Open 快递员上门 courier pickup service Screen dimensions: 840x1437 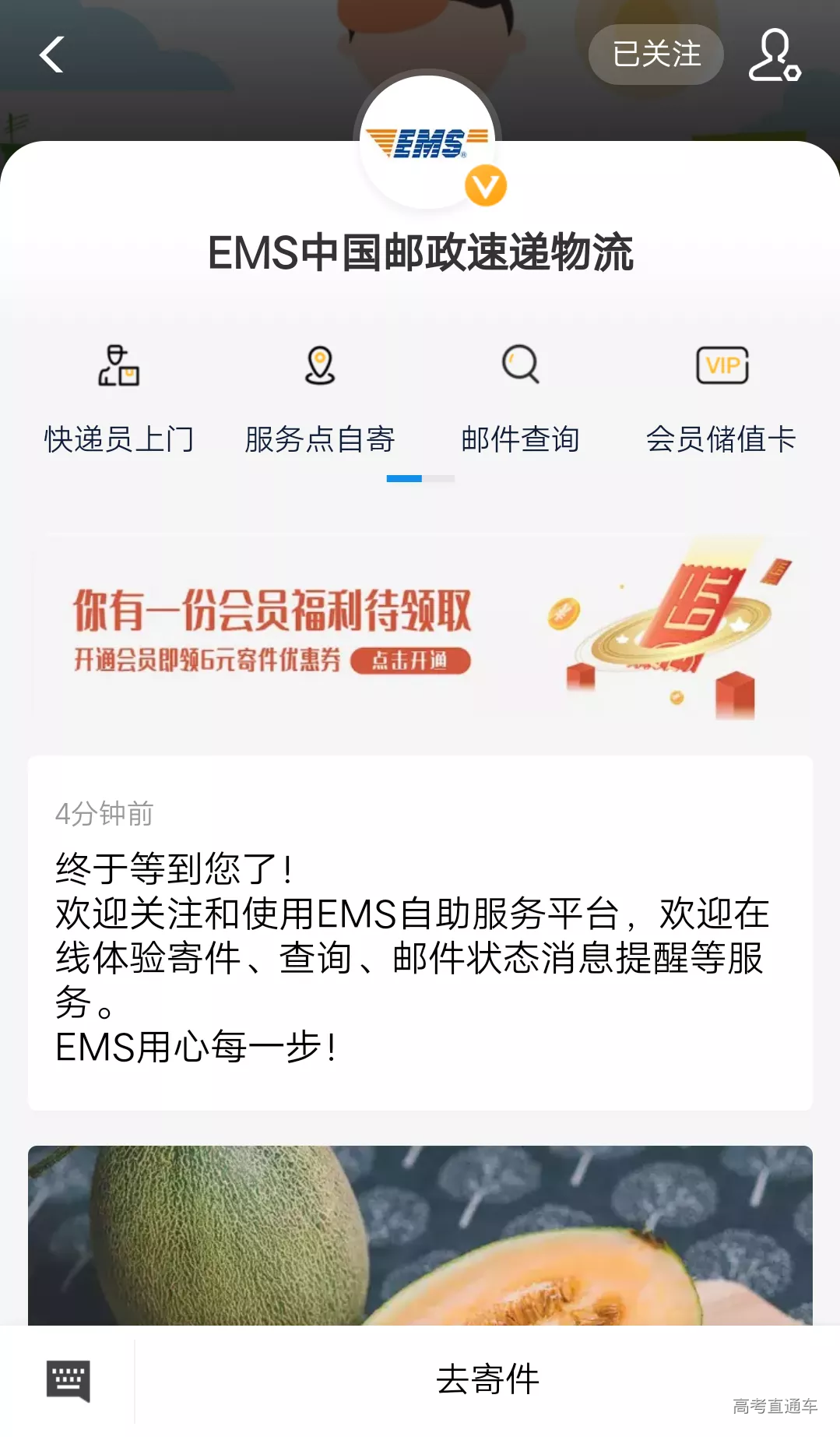(x=118, y=397)
